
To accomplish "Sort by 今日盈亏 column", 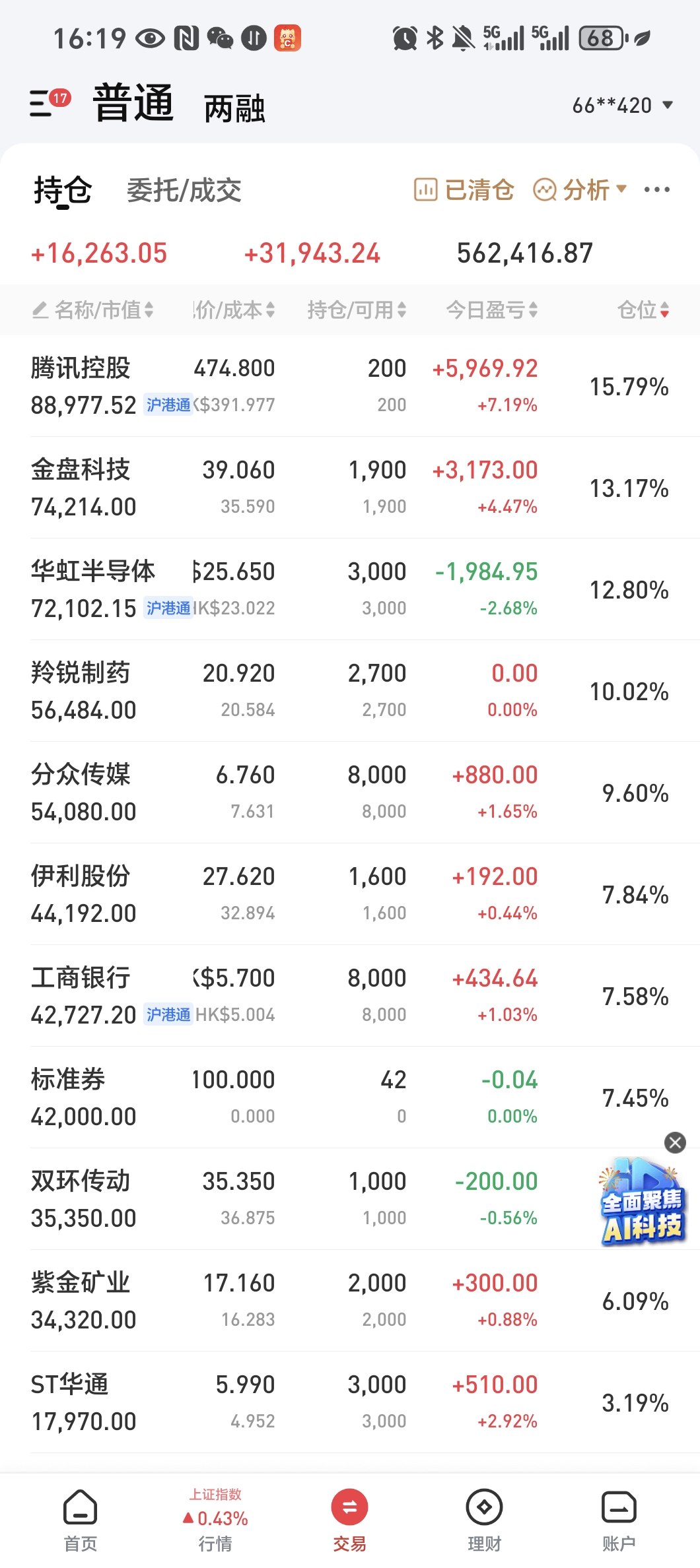I will 492,310.
